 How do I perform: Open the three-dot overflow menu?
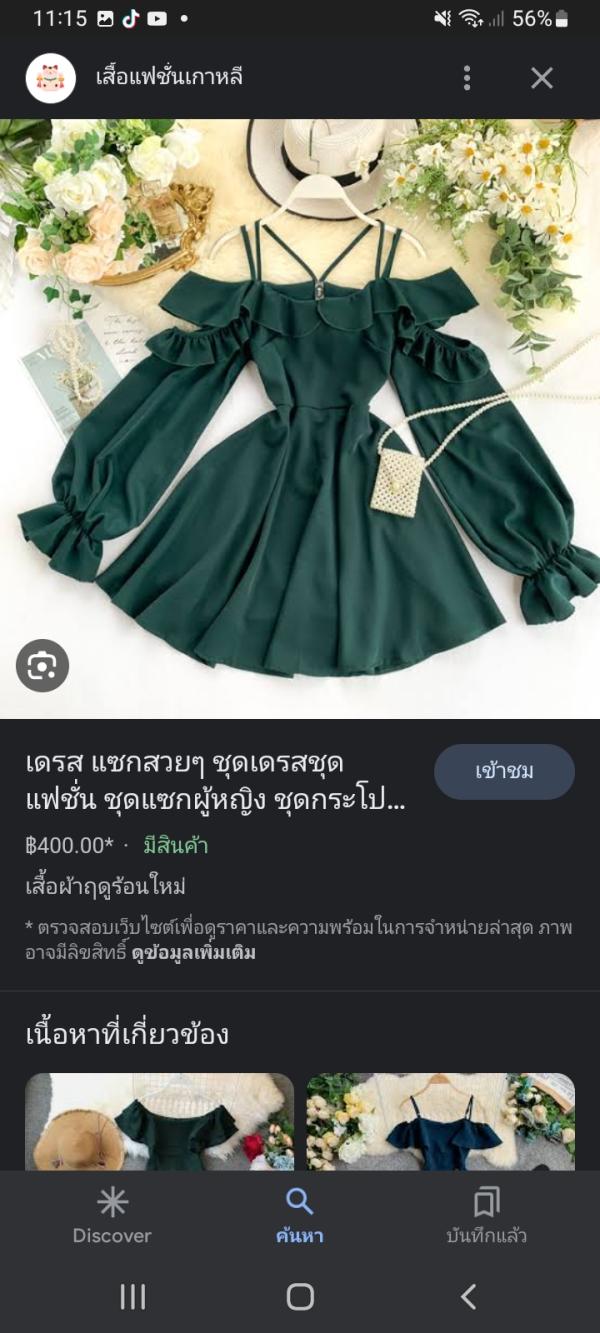[466, 78]
